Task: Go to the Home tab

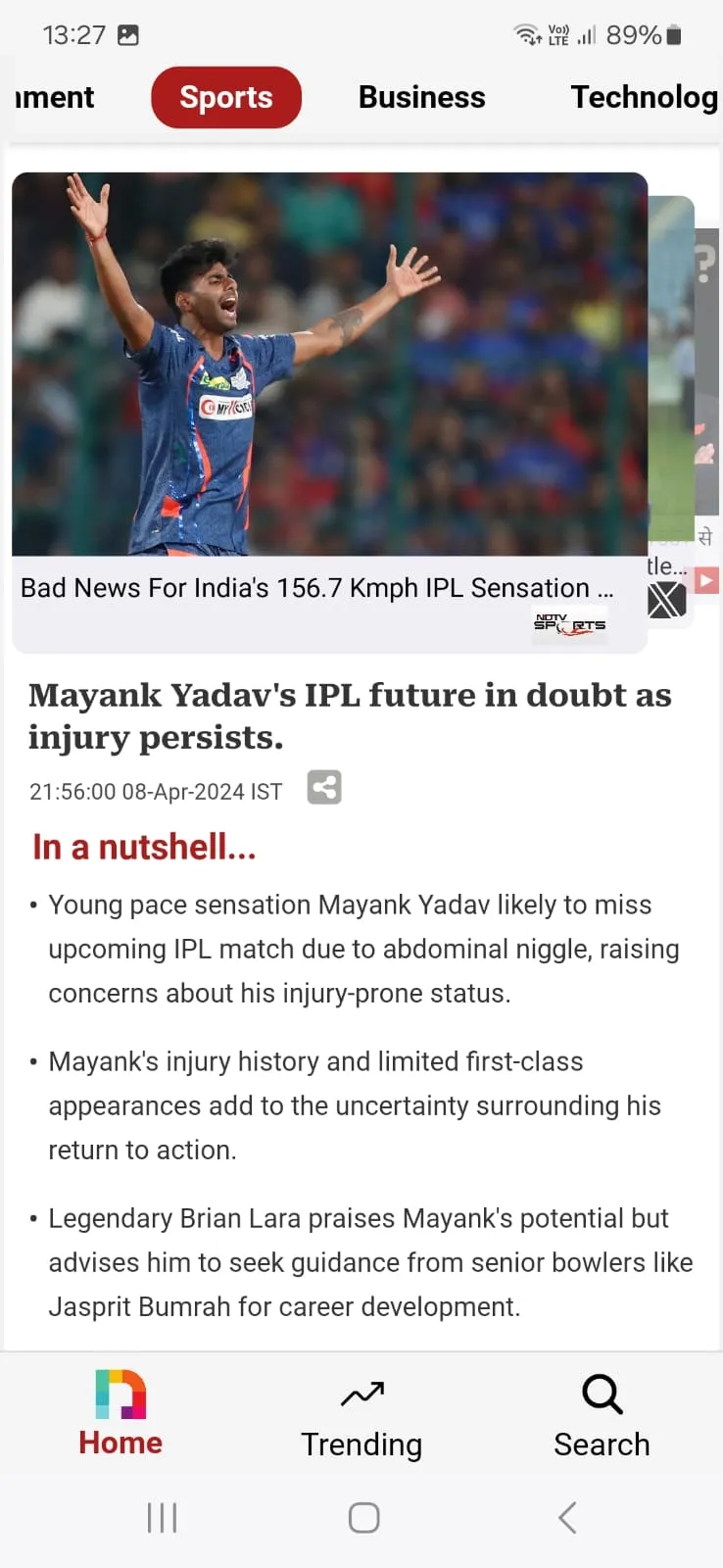Action: click(120, 1415)
